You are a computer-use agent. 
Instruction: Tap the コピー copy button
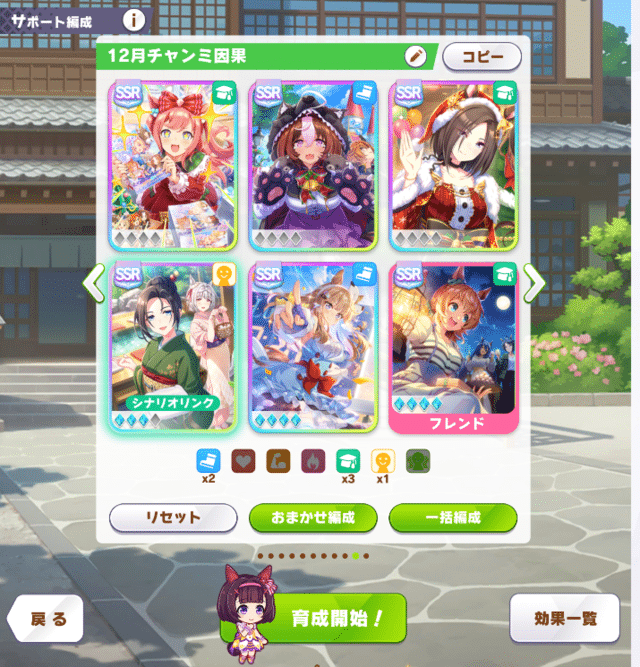click(482, 56)
